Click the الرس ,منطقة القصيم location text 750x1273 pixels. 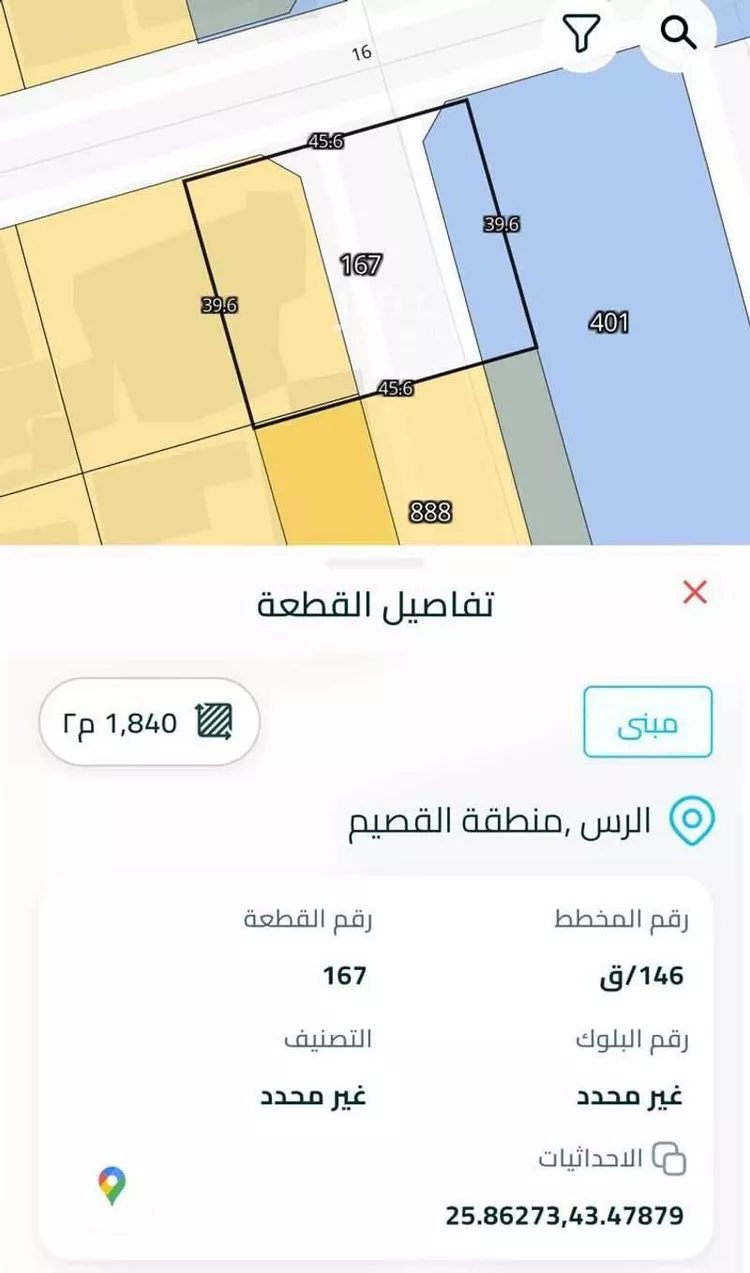[500, 819]
